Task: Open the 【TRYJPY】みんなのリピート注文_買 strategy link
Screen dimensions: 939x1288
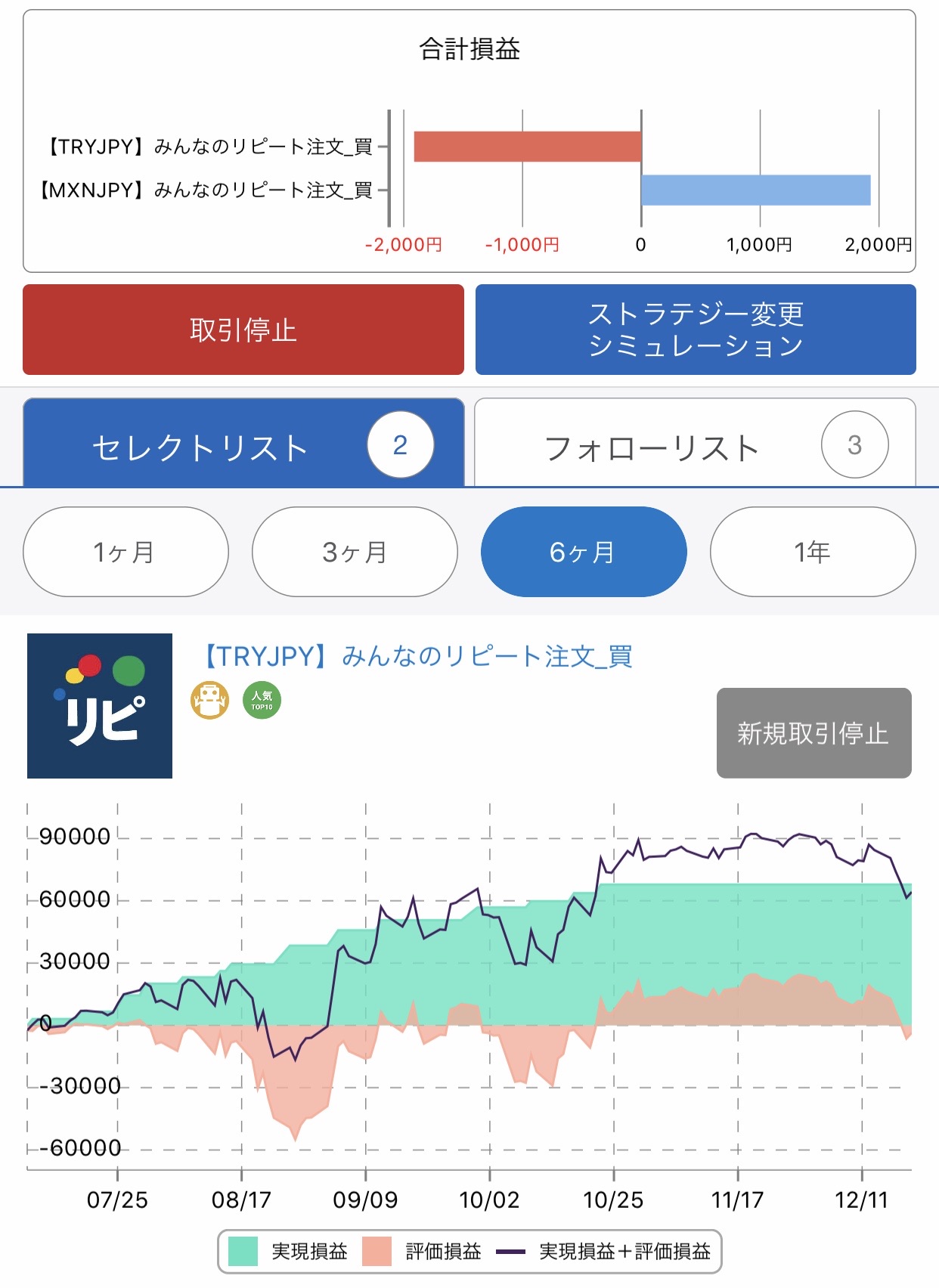Action: tap(418, 656)
